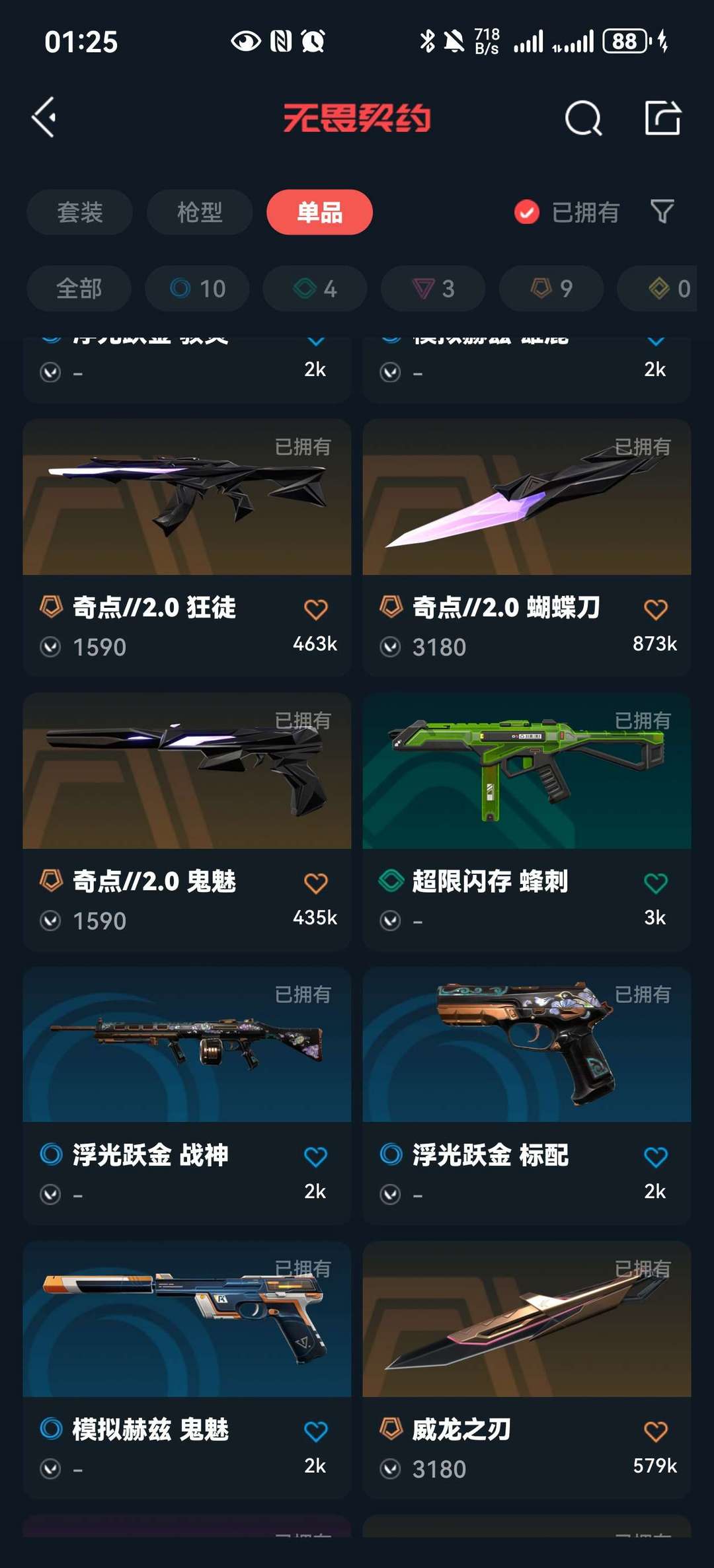Like the 模拟赫兹 鬼魅 skin
714x1568 pixels.
tap(316, 1431)
